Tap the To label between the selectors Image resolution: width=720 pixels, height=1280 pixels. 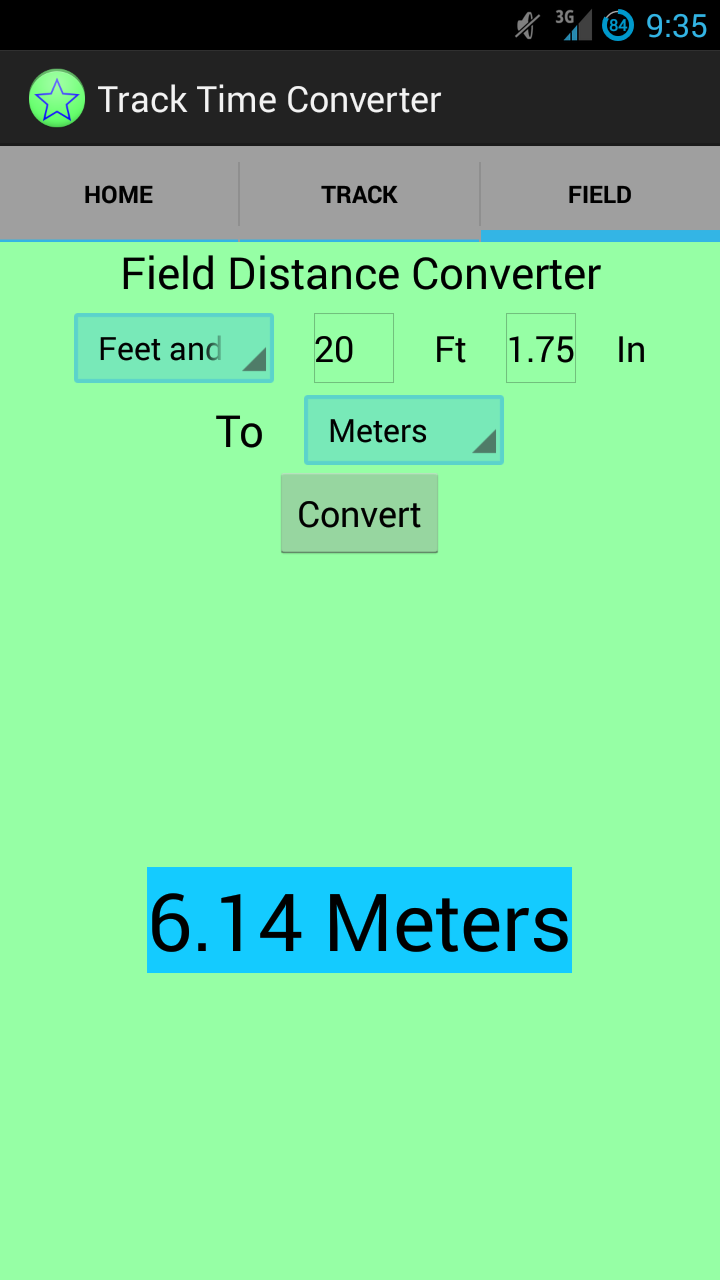(x=239, y=430)
